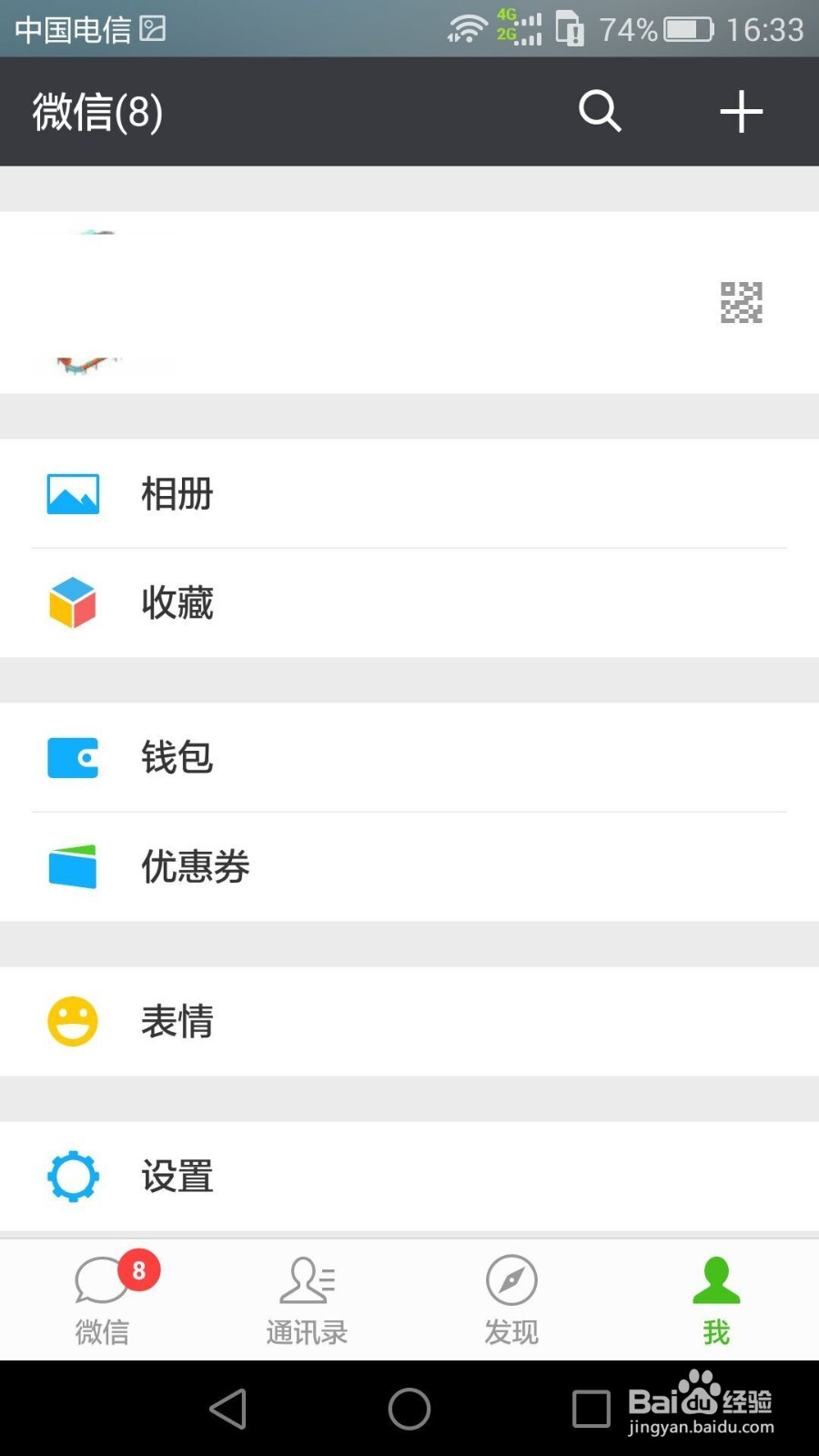Viewport: 819px width, 1456px height.
Task: Switch to the 微信 chats tab
Action: point(102,1297)
